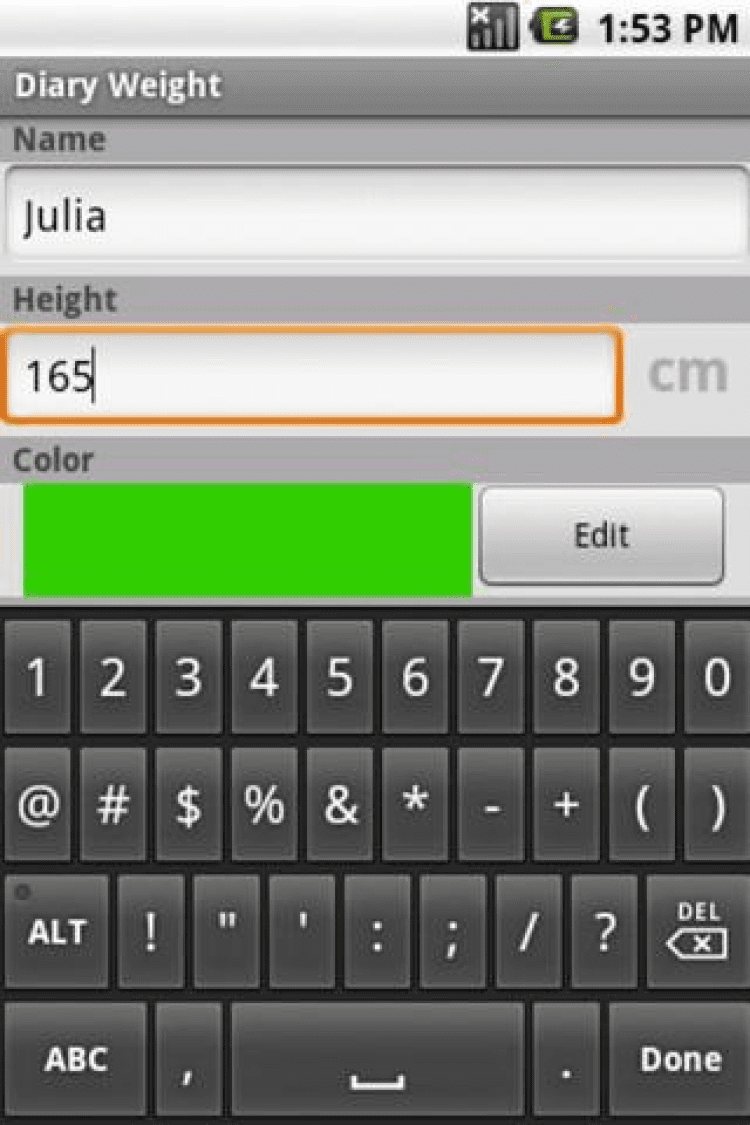The width and height of the screenshot is (750, 1125).
Task: Tap the number 5 key
Action: (339, 677)
